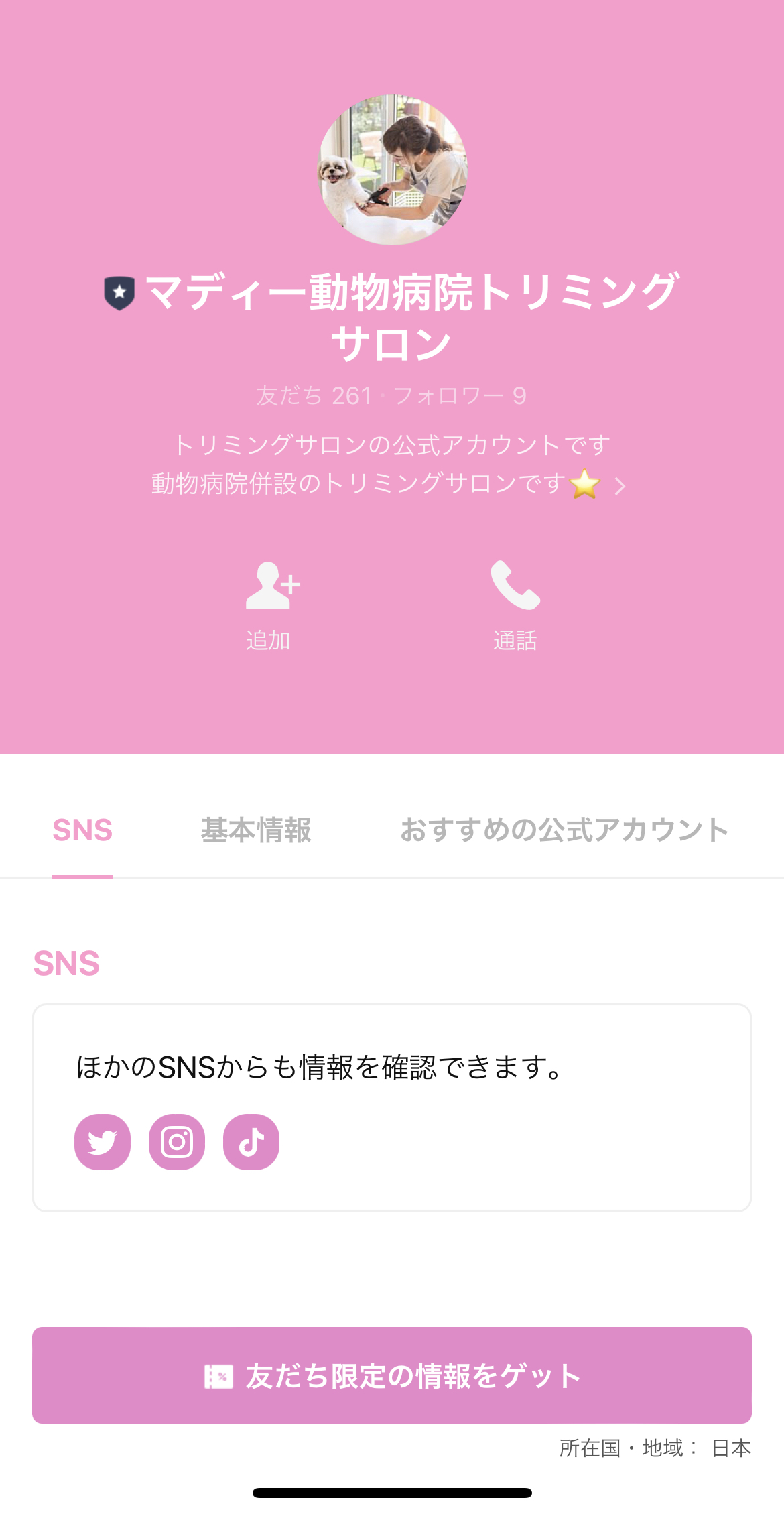This screenshot has width=784, height=1514.
Task: Tap 友だち限定の情報をゲット button
Action: (392, 1375)
